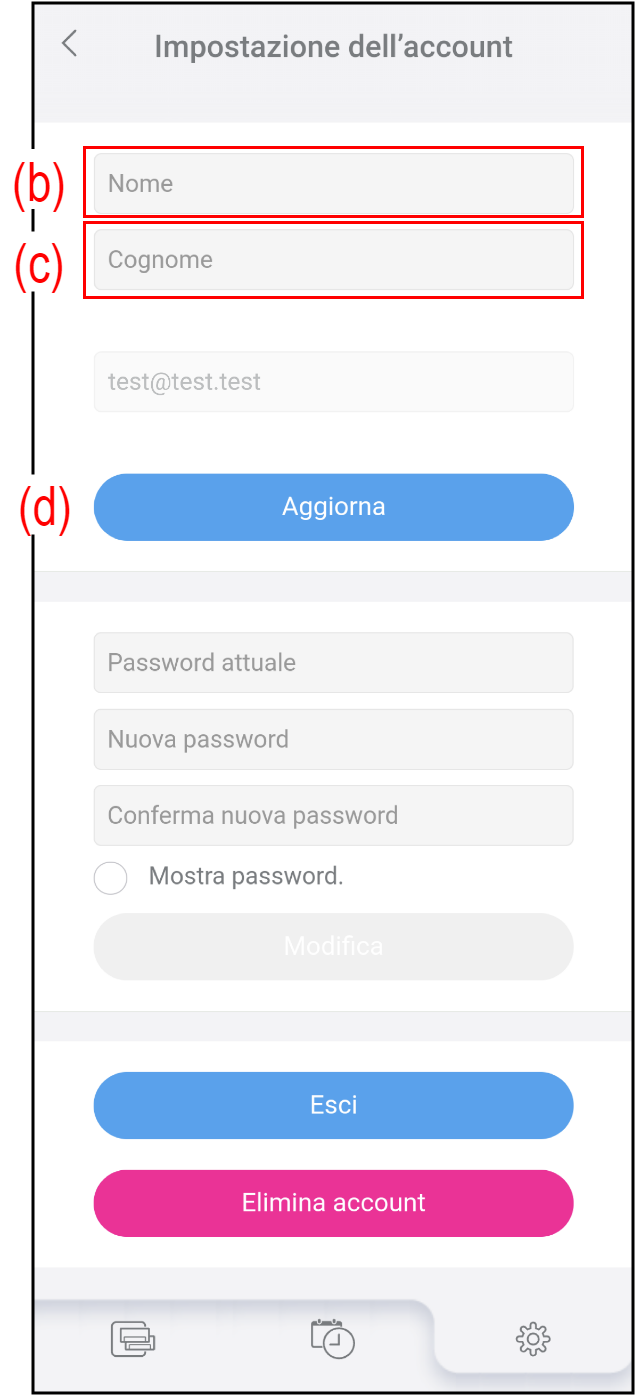The image size is (637, 1397).
Task: Tap the Nuova password field
Action: [x=333, y=740]
